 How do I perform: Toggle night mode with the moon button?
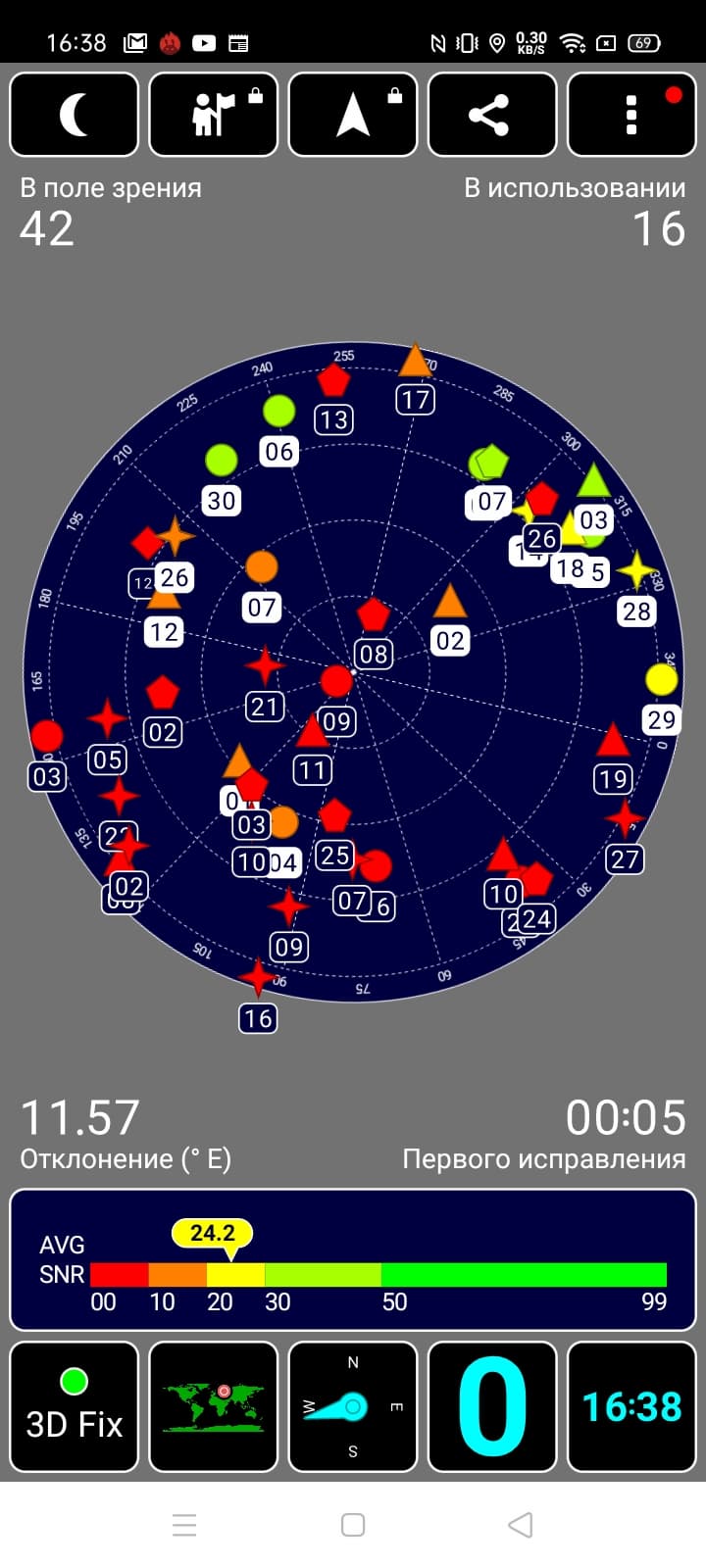click(x=74, y=115)
